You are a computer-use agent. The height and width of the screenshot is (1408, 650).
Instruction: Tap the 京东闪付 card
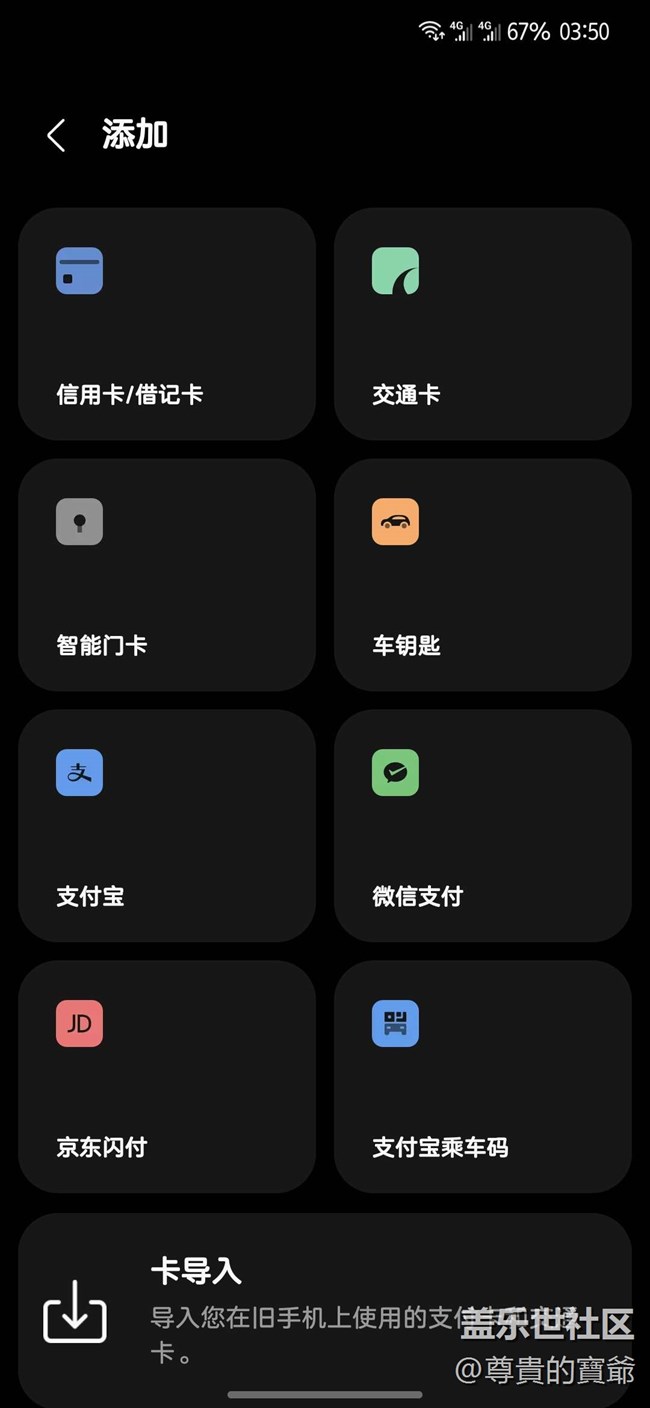tap(167, 1077)
